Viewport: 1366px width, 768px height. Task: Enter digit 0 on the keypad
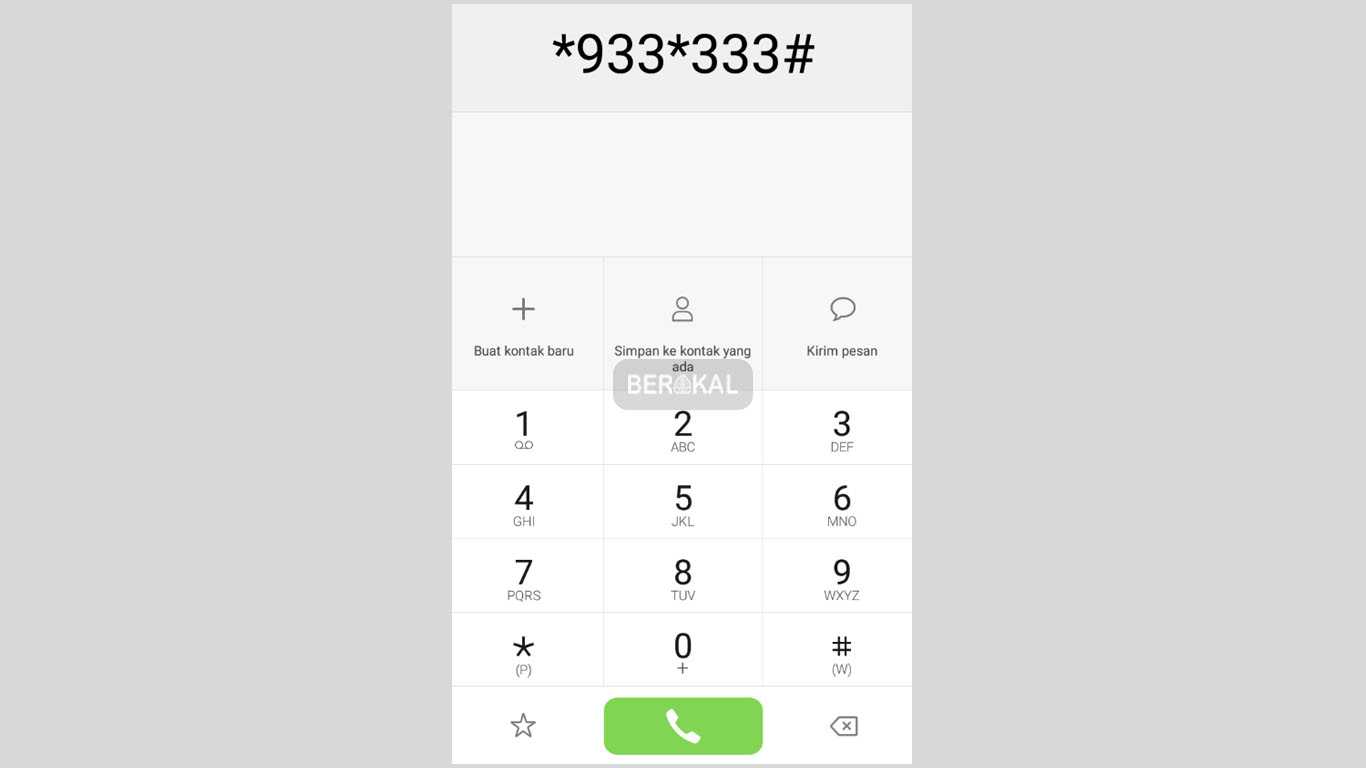[x=683, y=651]
